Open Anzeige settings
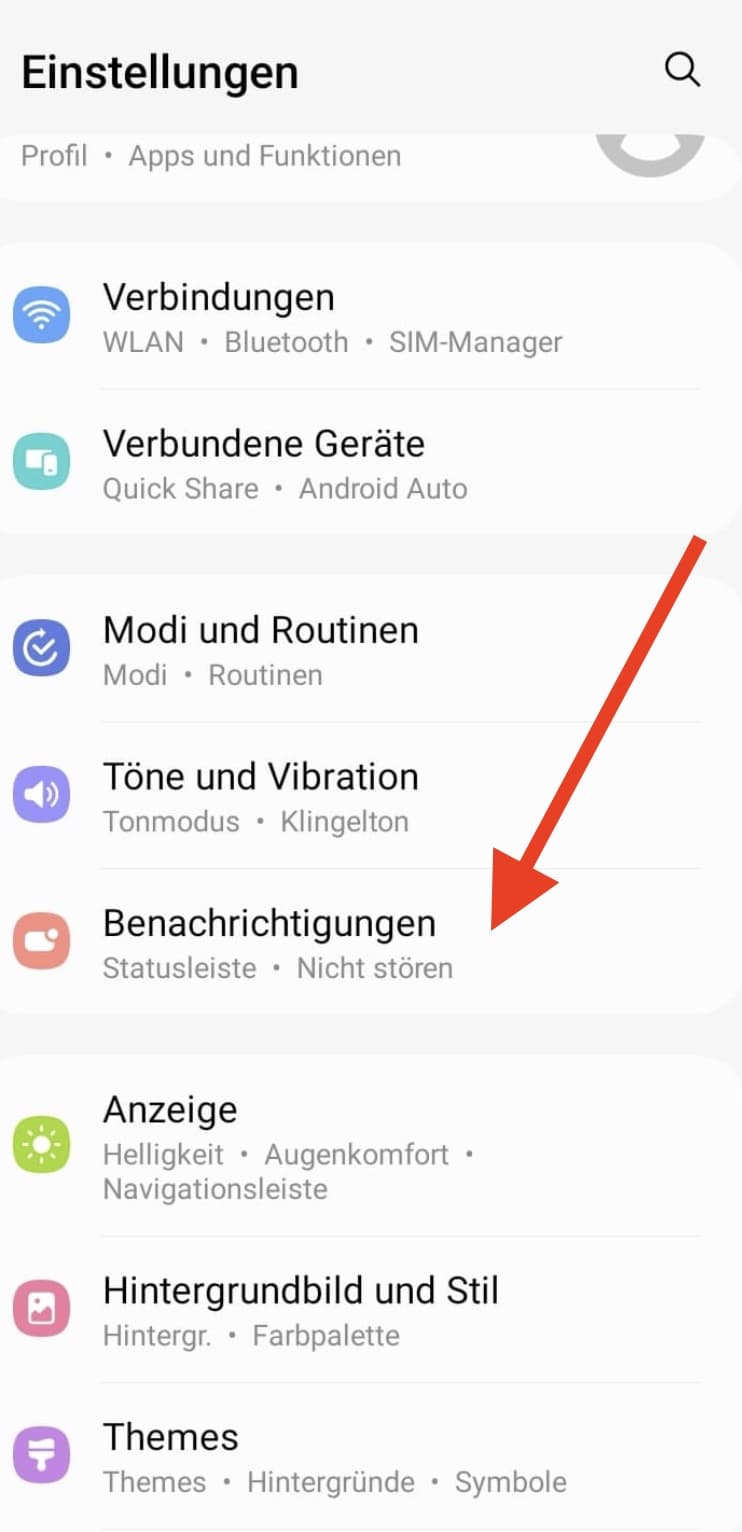742x1532 pixels. tap(371, 1146)
